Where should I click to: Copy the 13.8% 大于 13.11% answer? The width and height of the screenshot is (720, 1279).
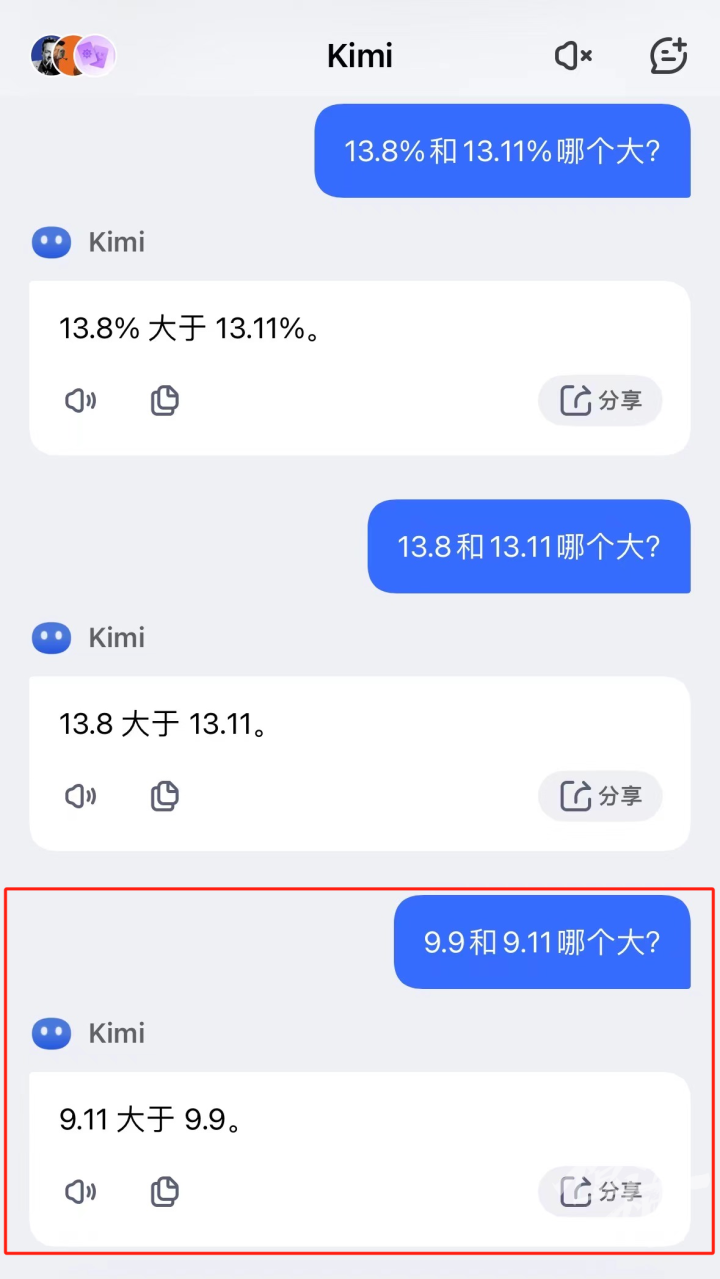[x=164, y=401]
